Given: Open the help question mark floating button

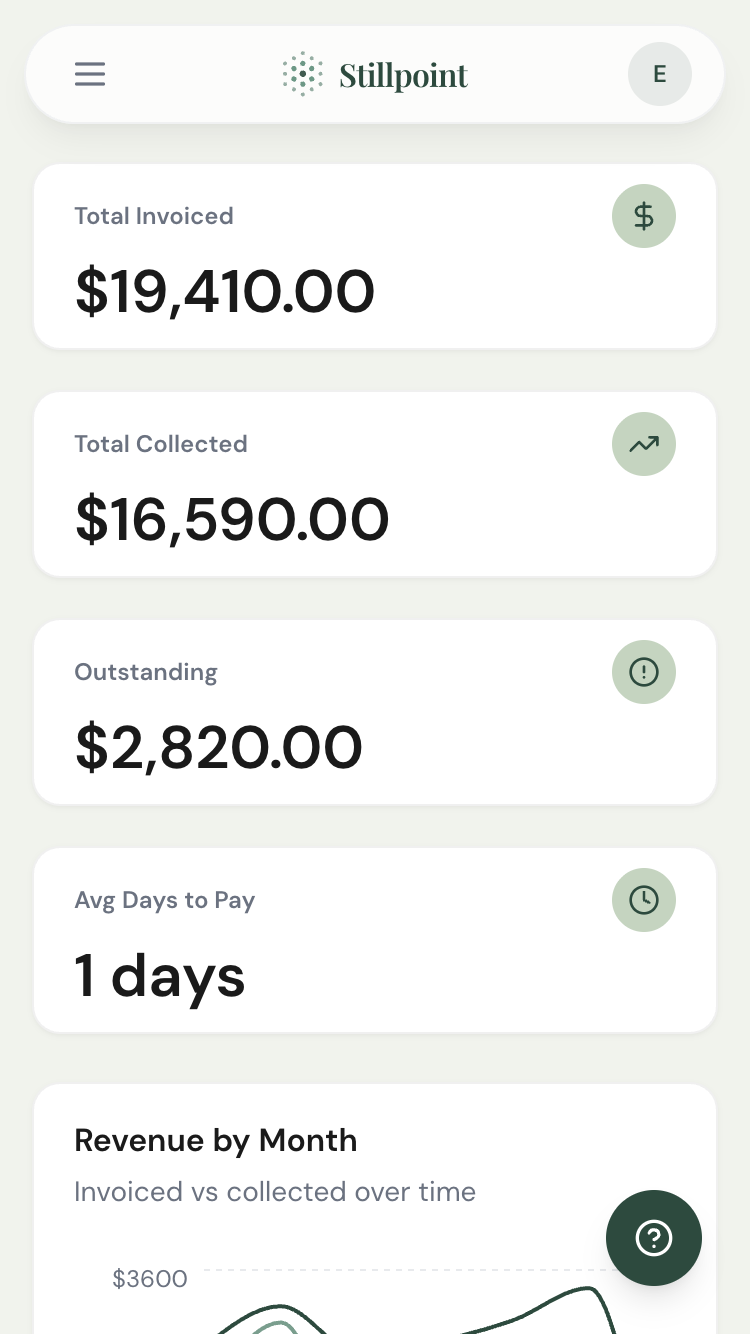Looking at the screenshot, I should click(654, 1238).
